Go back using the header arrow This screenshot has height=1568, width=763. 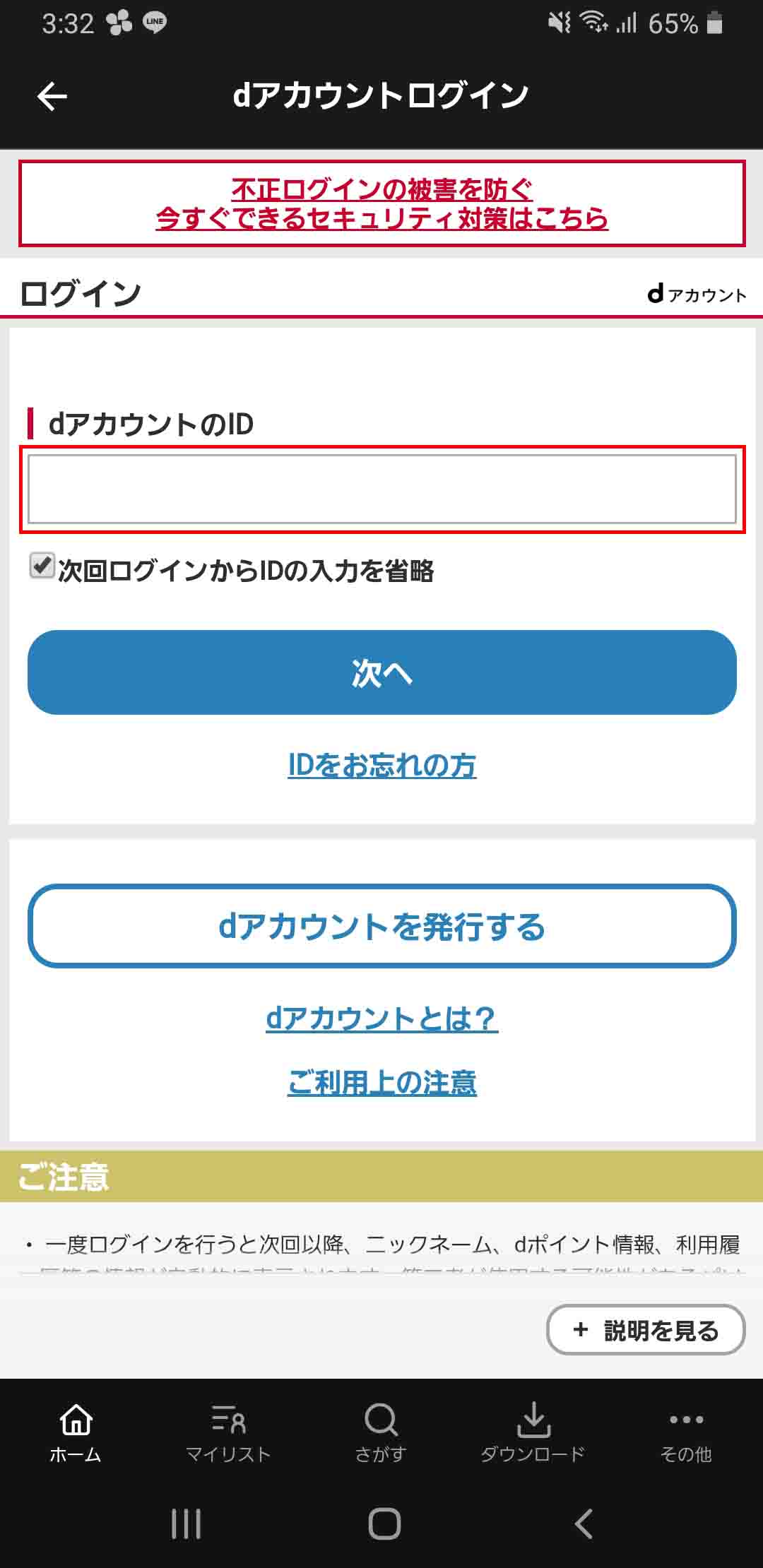[52, 96]
